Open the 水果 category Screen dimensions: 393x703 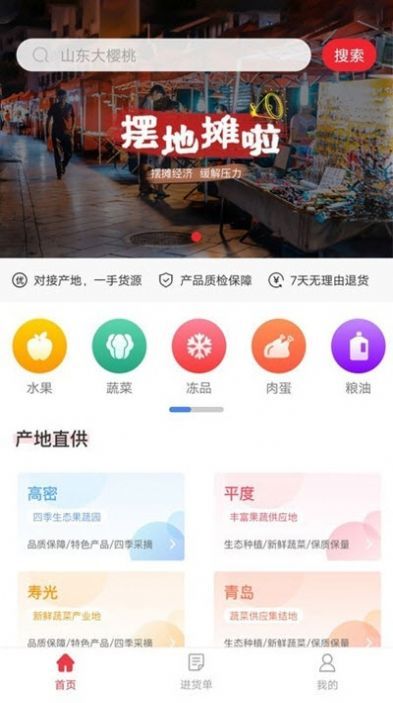click(39, 357)
